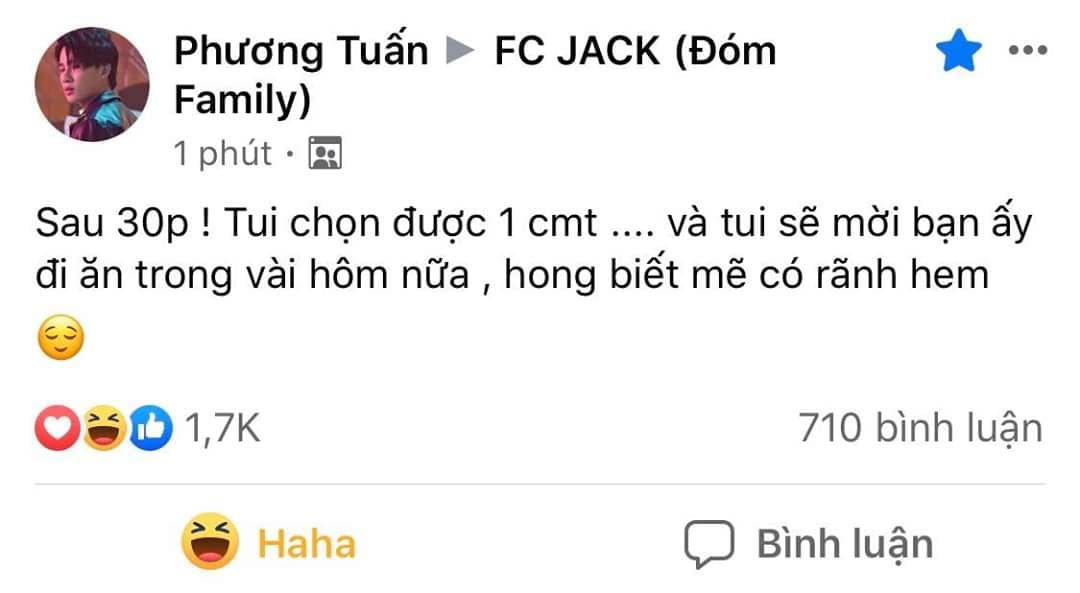This screenshot has height=593, width=1080.
Task: Tap the blue star icon
Action: (x=958, y=52)
